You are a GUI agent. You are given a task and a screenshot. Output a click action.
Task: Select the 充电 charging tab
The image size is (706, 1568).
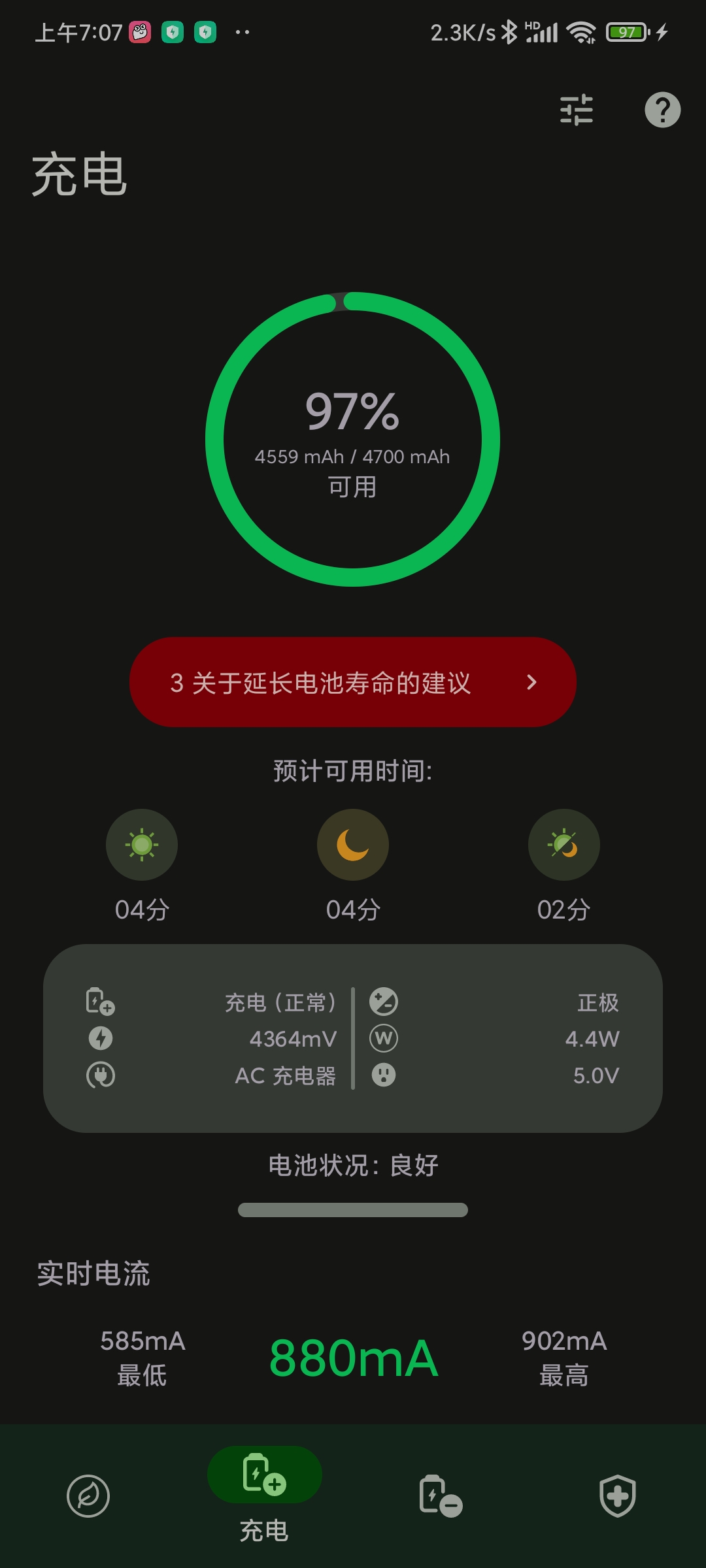tap(265, 1495)
